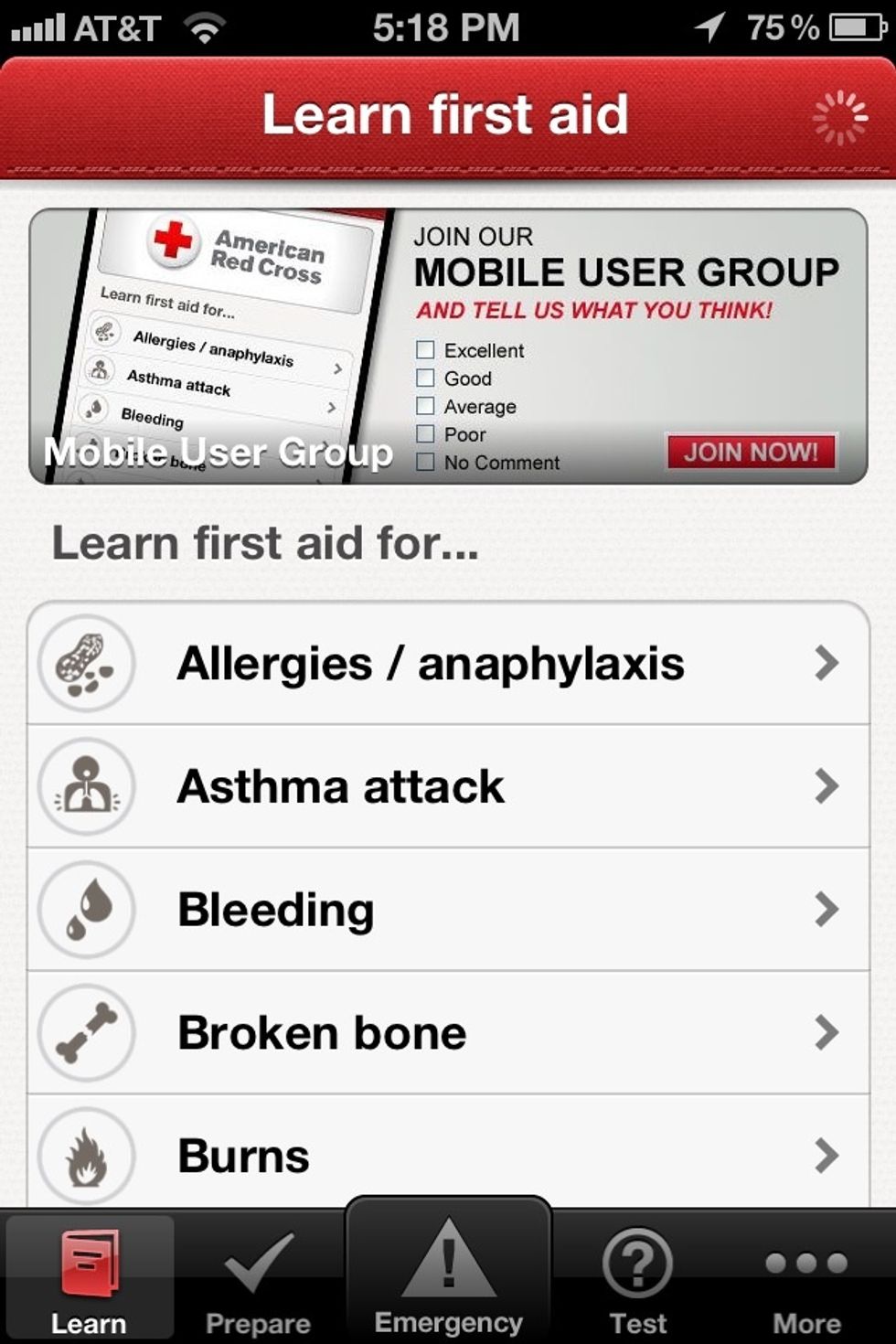Select the Bleeding topic
The image size is (896, 1344).
(448, 910)
